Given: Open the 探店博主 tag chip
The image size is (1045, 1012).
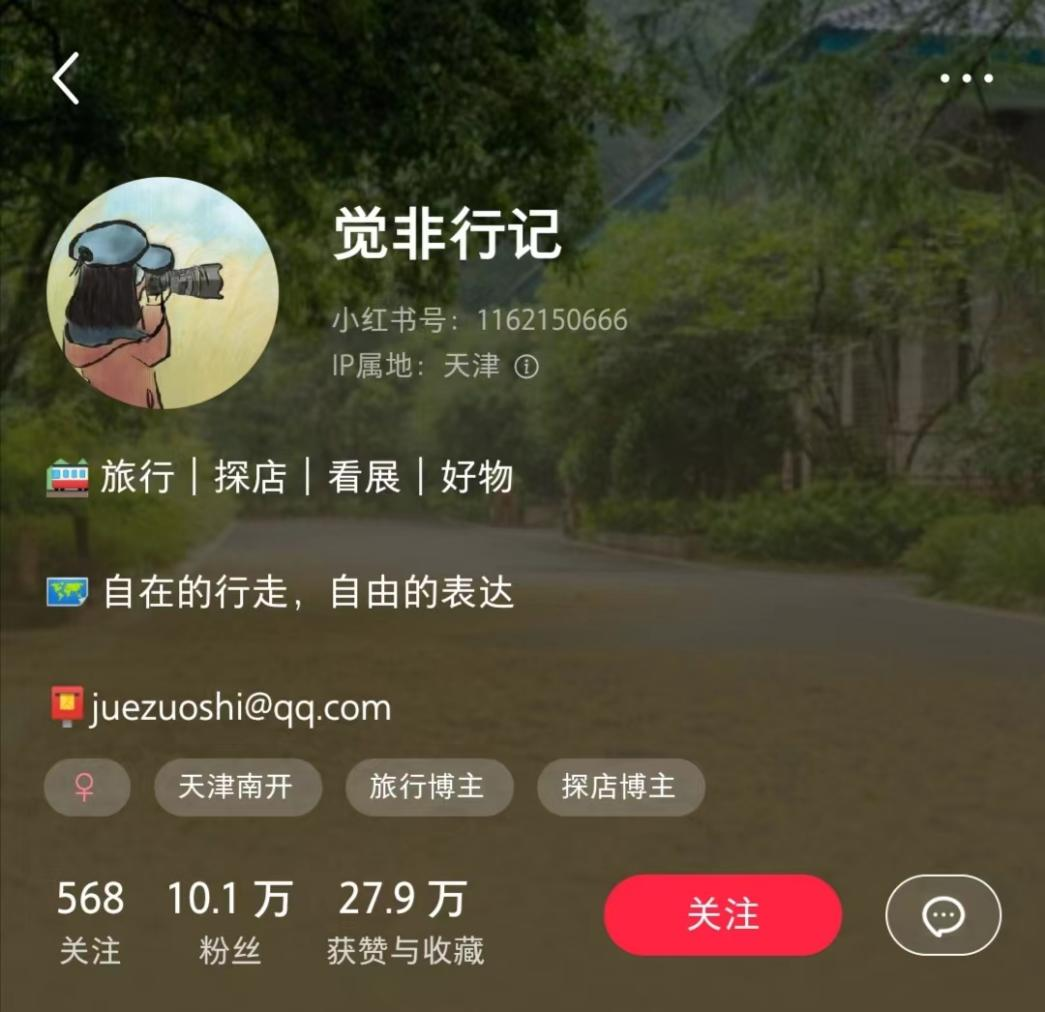Looking at the screenshot, I should pyautogui.click(x=620, y=787).
